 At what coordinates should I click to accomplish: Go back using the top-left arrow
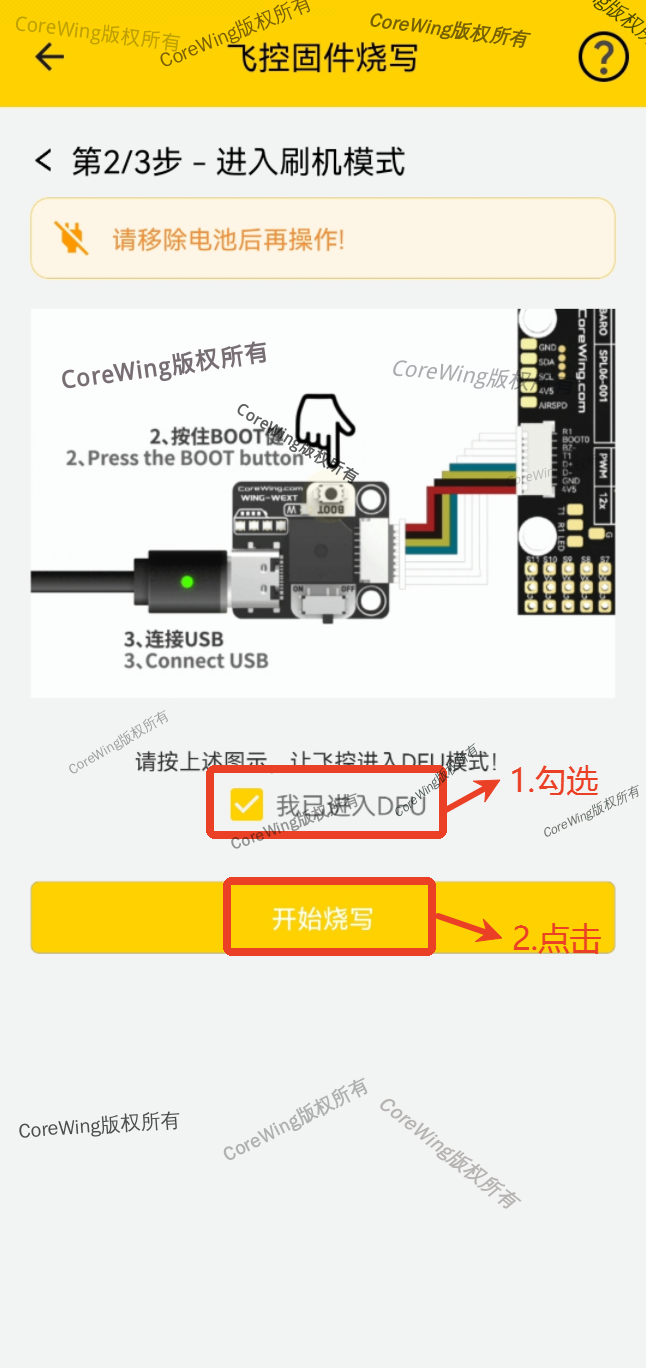[49, 57]
